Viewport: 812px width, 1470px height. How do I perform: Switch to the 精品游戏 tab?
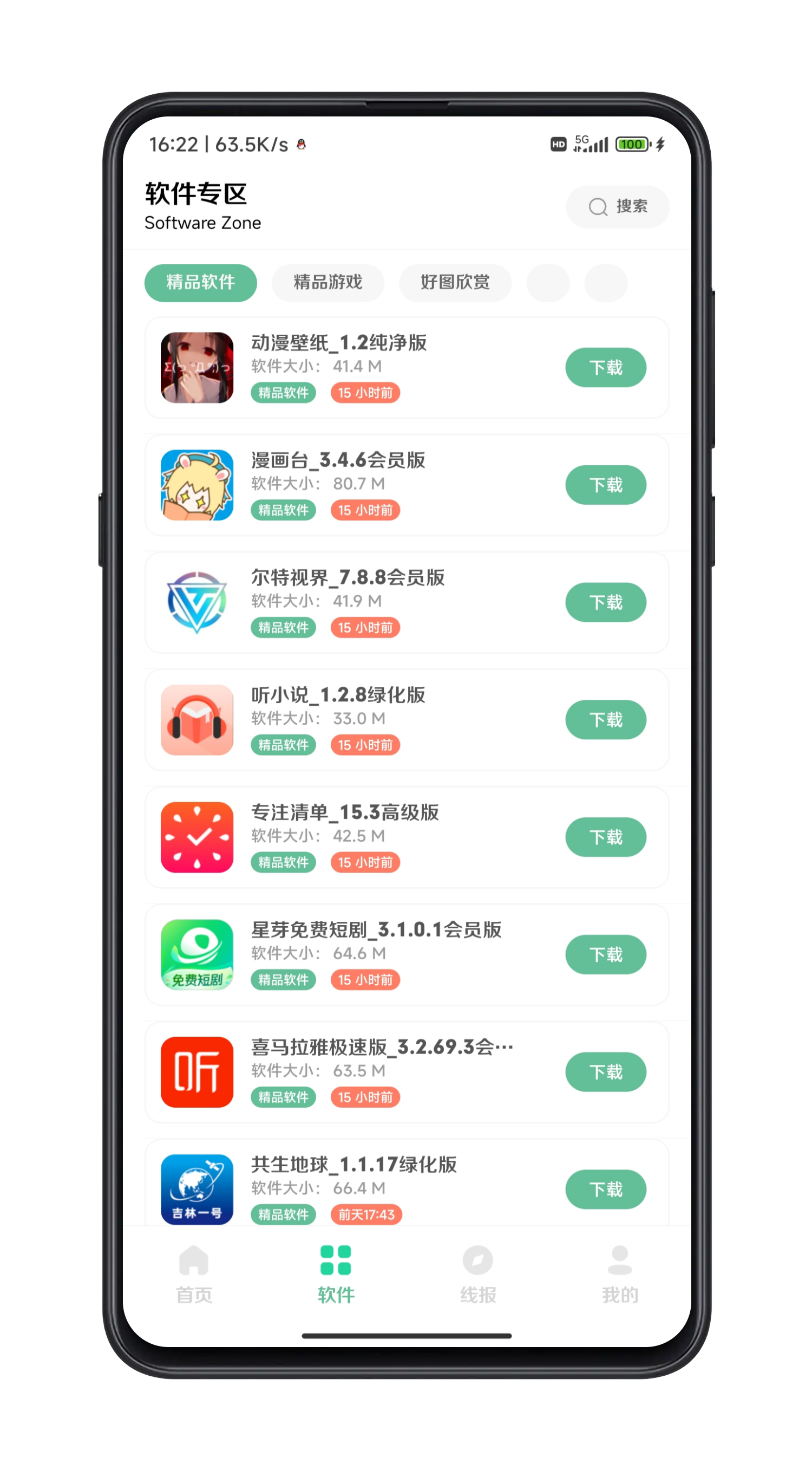pyautogui.click(x=328, y=283)
